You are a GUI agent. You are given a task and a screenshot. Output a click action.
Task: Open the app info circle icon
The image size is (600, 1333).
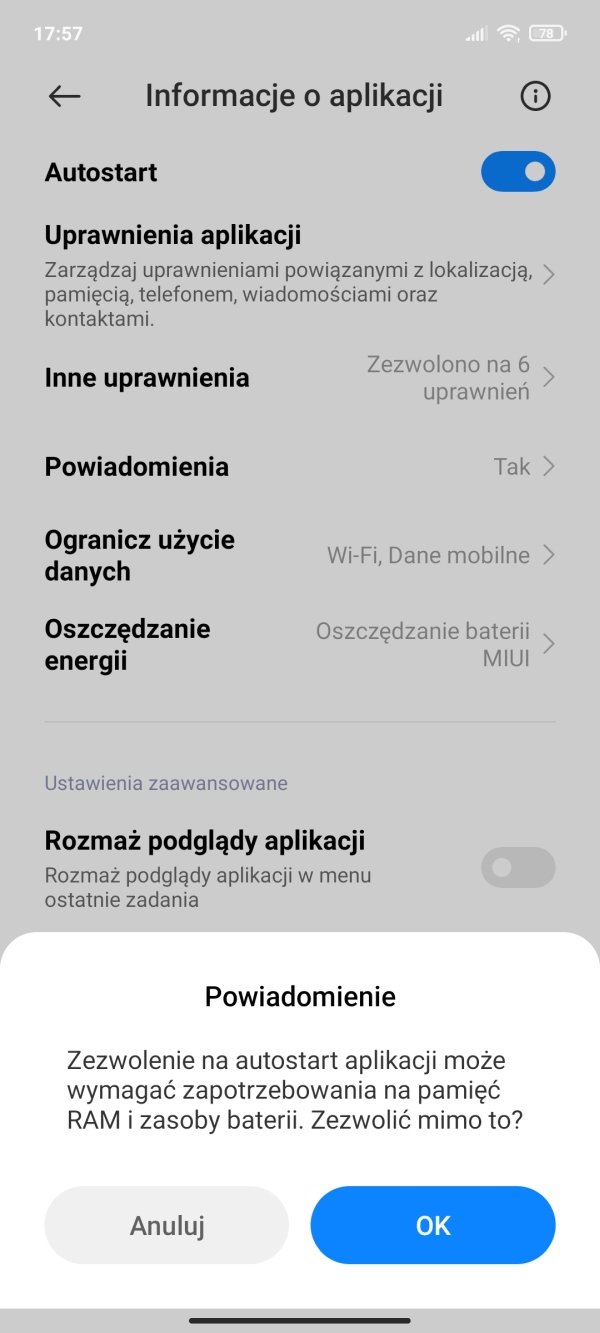tap(536, 96)
